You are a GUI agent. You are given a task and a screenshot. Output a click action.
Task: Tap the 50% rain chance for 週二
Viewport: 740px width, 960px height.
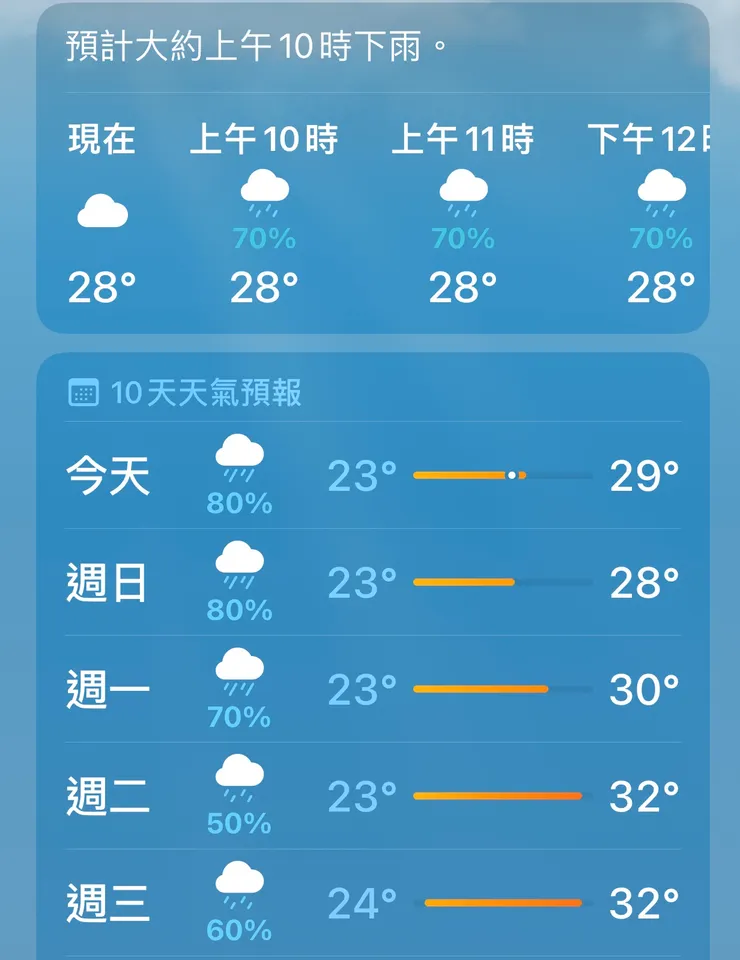tap(238, 820)
